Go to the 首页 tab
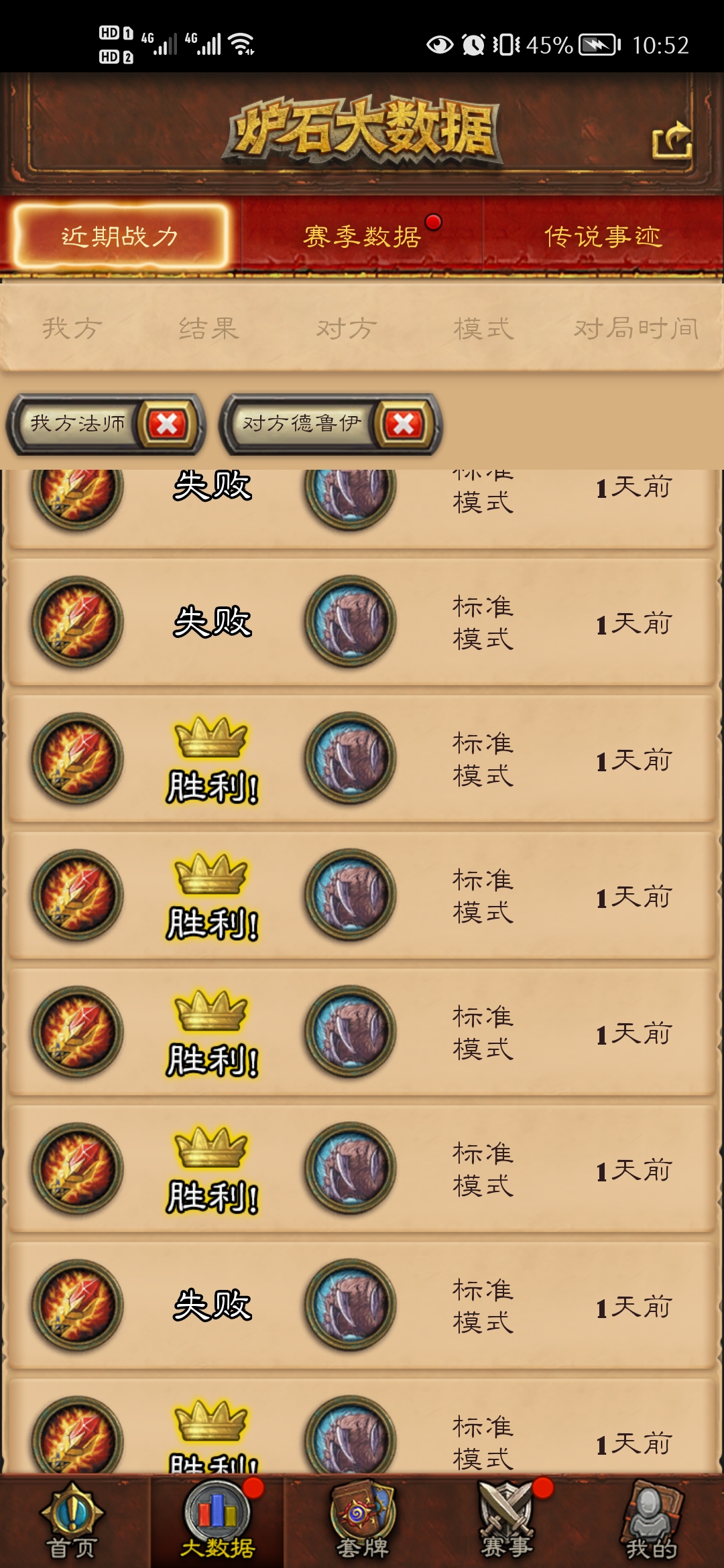Screen dimensions: 724x1568 pyautogui.click(x=72, y=1521)
